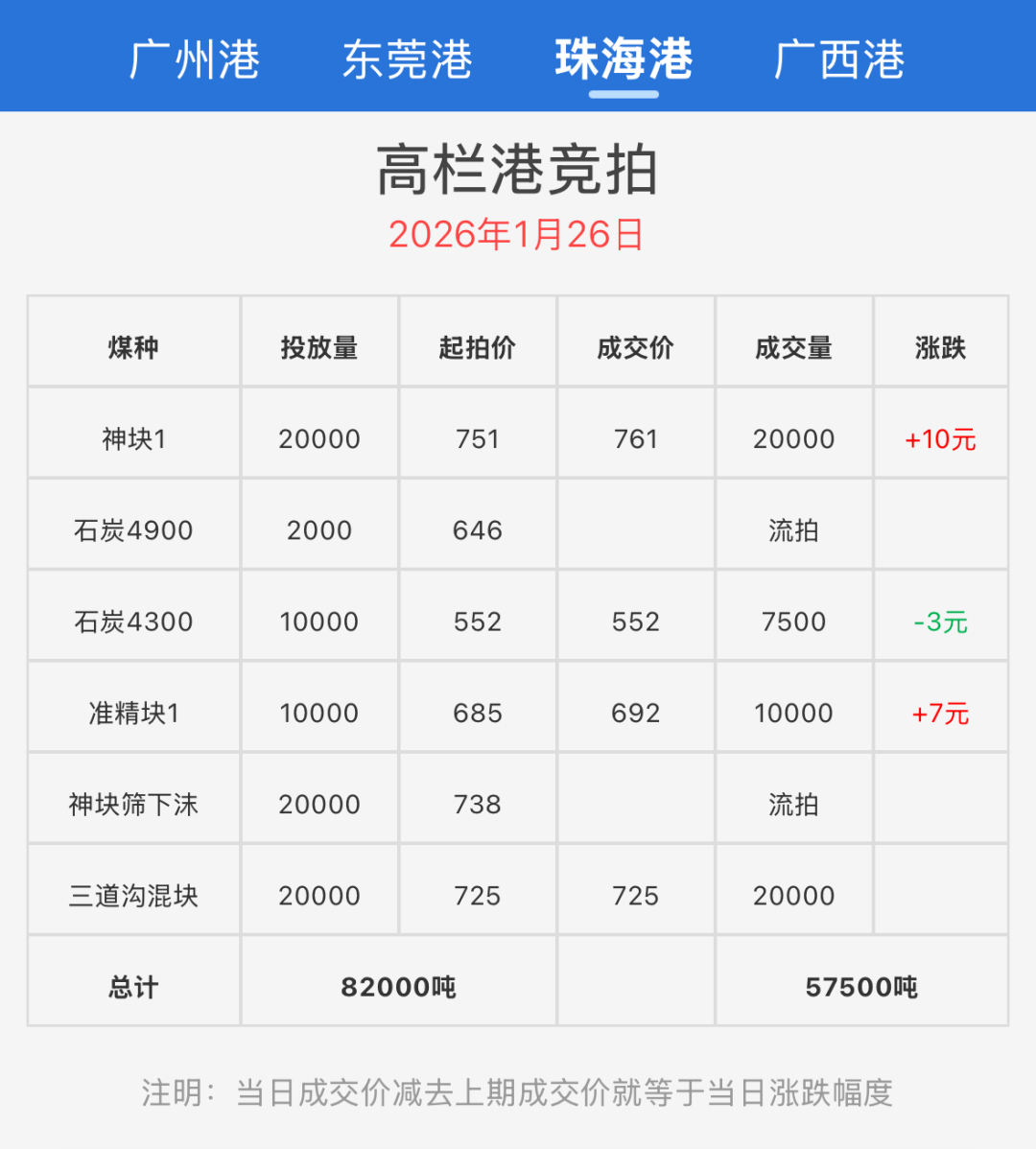1036x1149 pixels.
Task: Select the 珠海港 tab
Action: [624, 59]
